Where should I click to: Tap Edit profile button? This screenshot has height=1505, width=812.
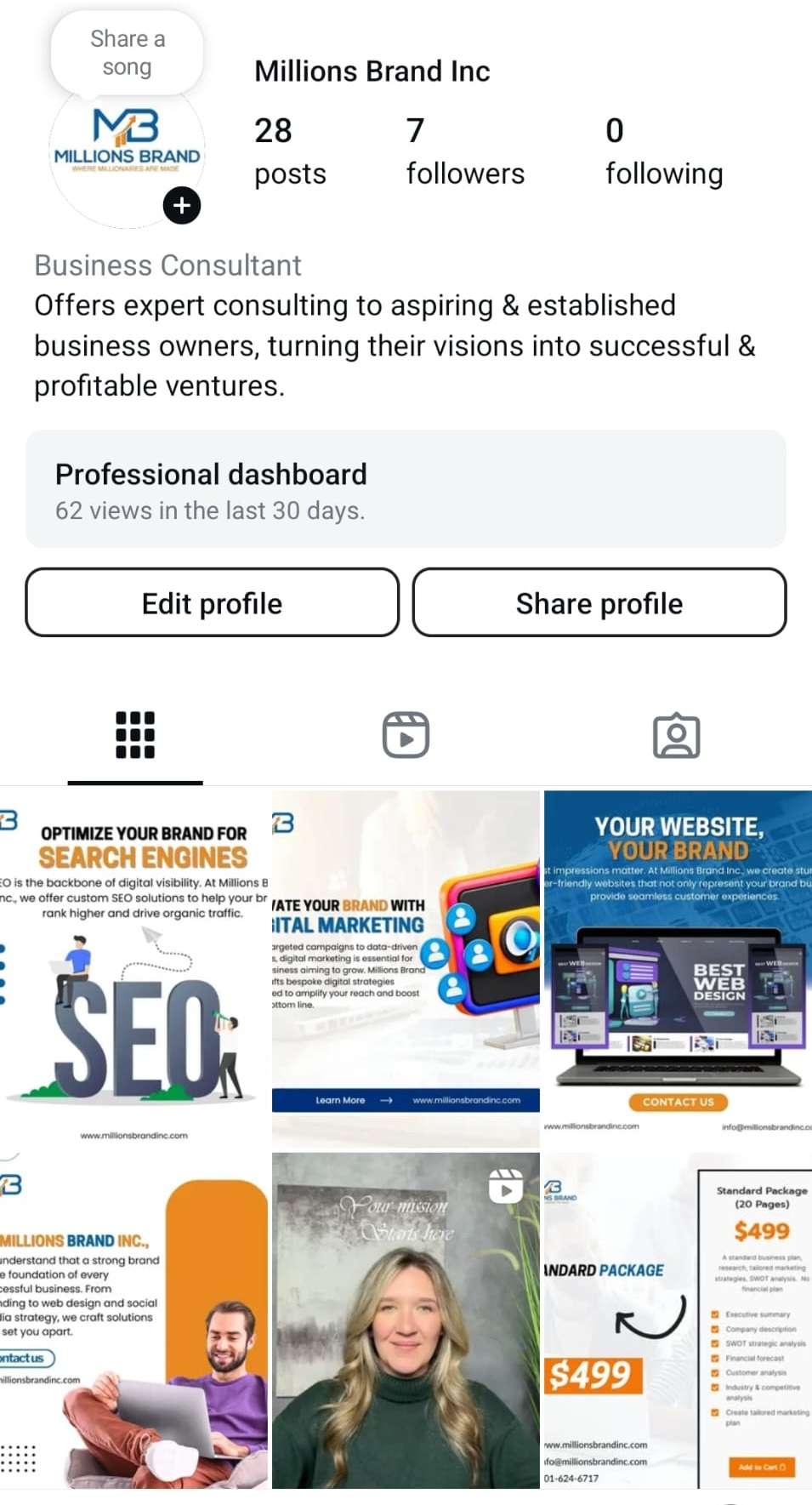(212, 603)
